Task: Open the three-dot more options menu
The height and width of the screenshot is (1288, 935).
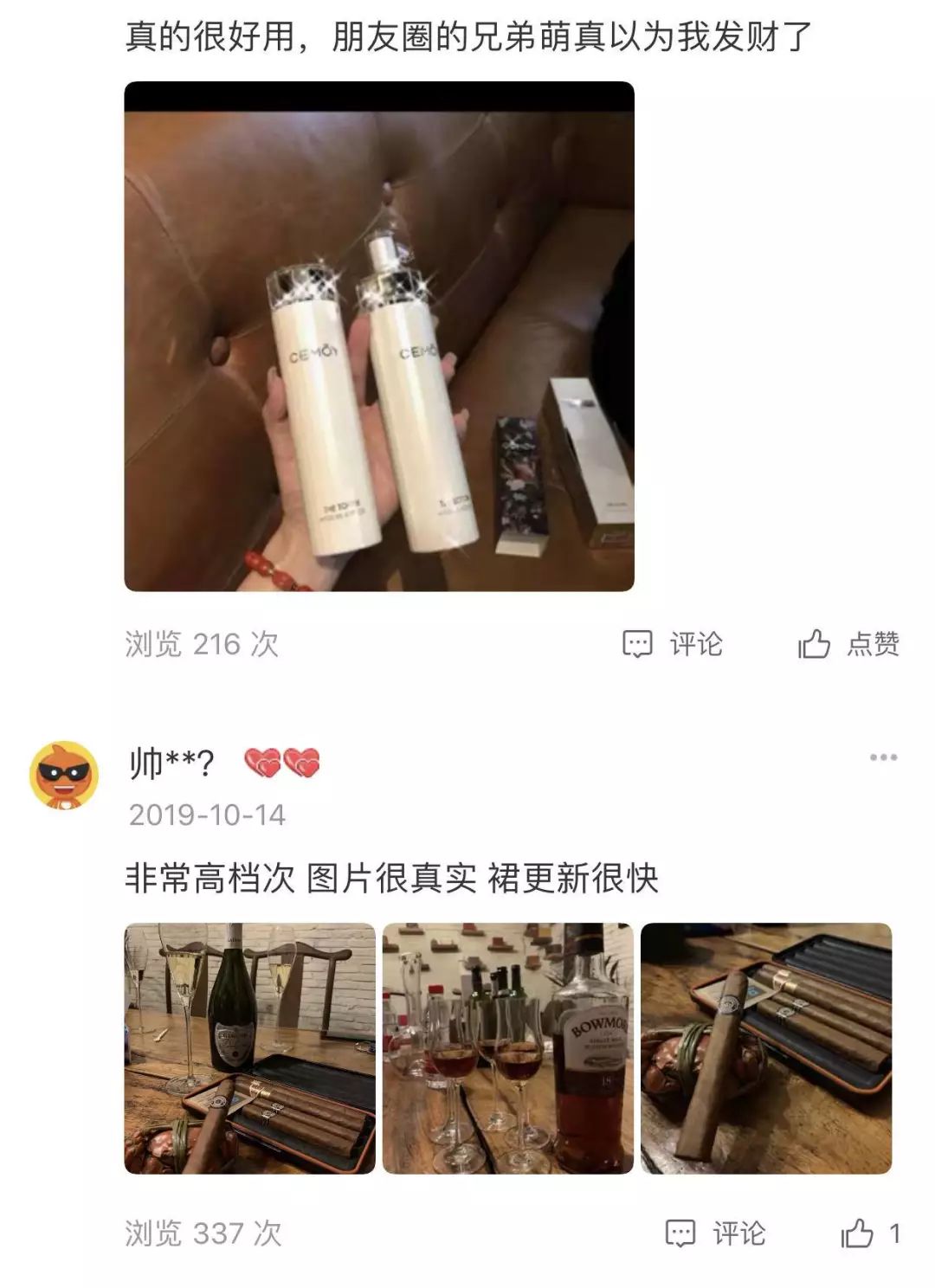Action: (883, 756)
